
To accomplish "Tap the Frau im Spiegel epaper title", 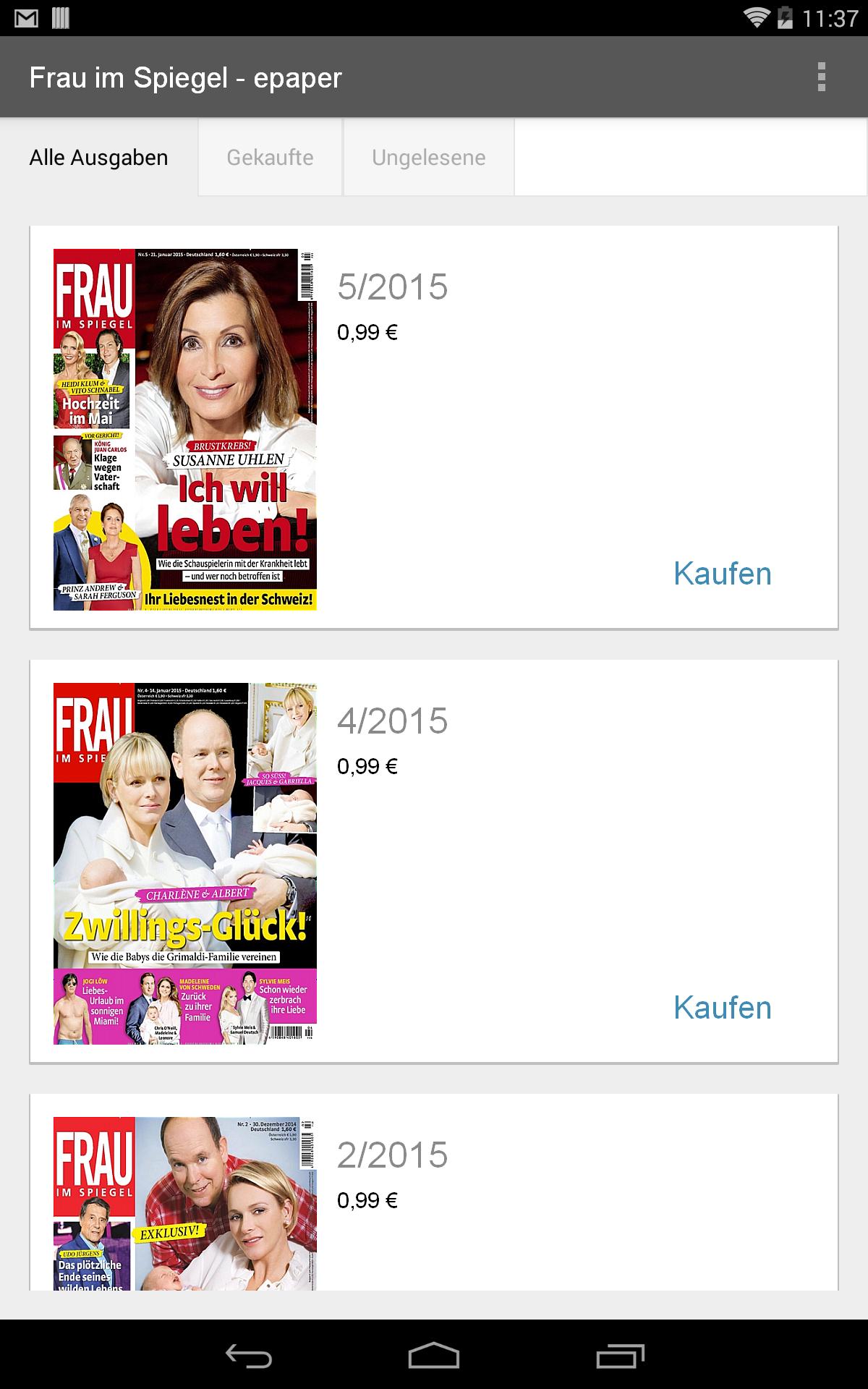I will point(185,77).
